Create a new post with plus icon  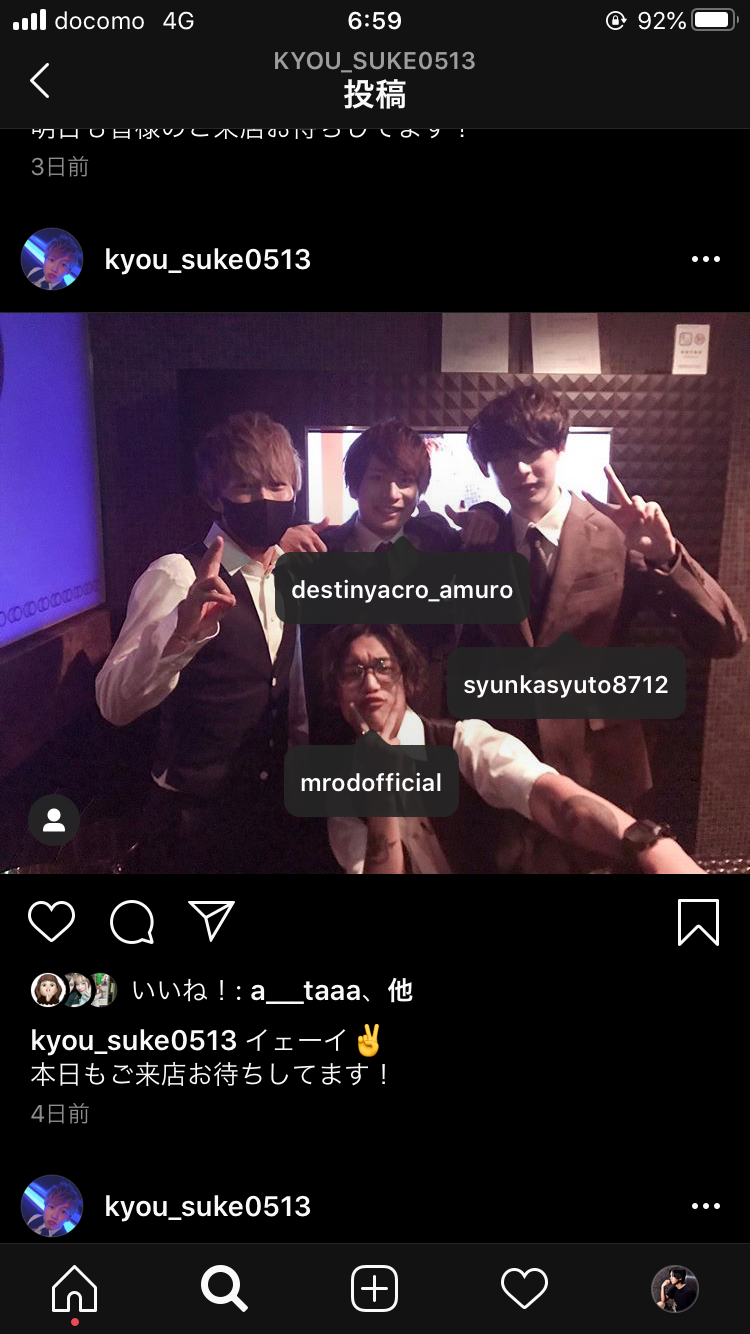tap(375, 1288)
